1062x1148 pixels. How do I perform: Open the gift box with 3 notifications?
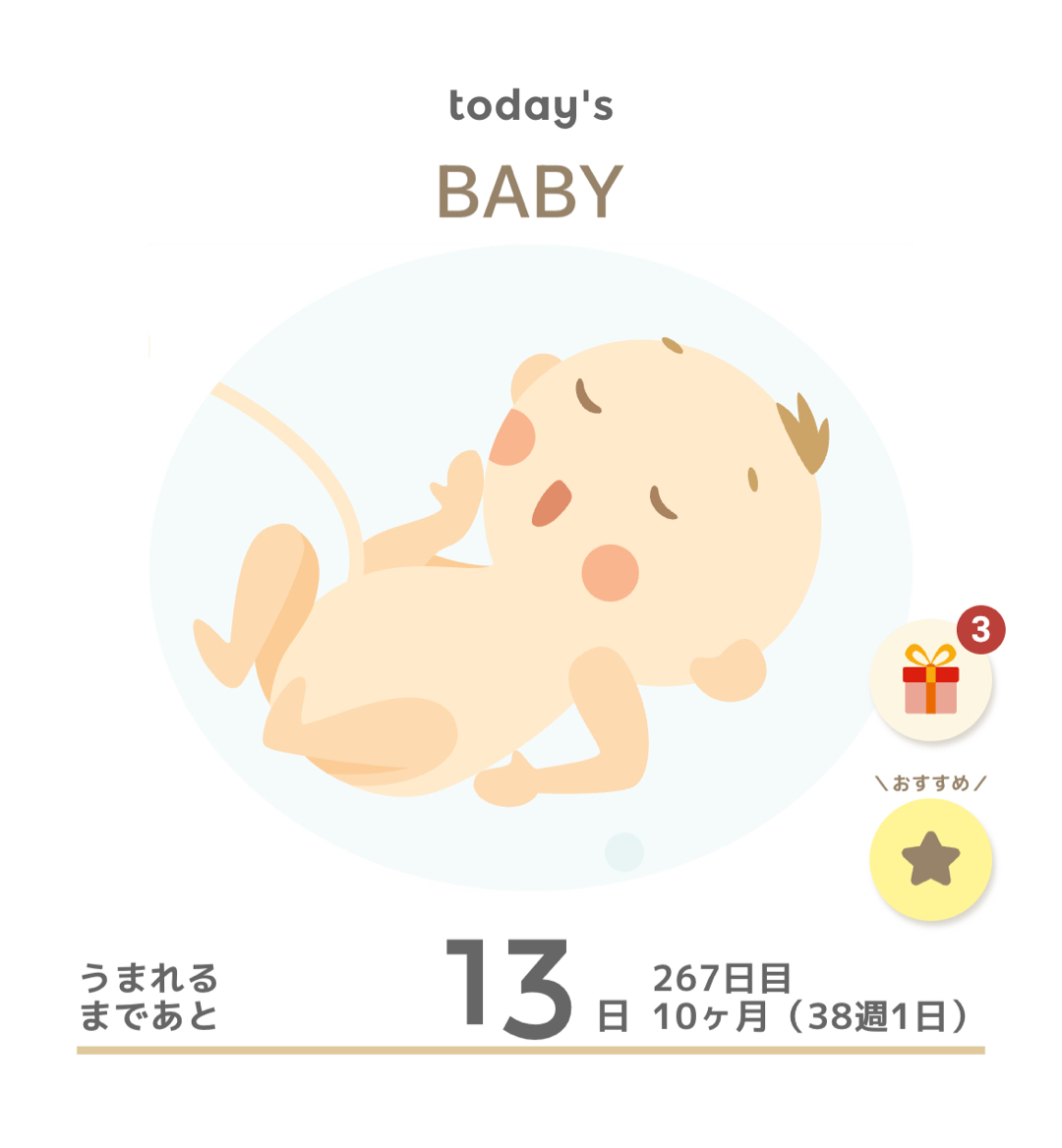(x=930, y=680)
